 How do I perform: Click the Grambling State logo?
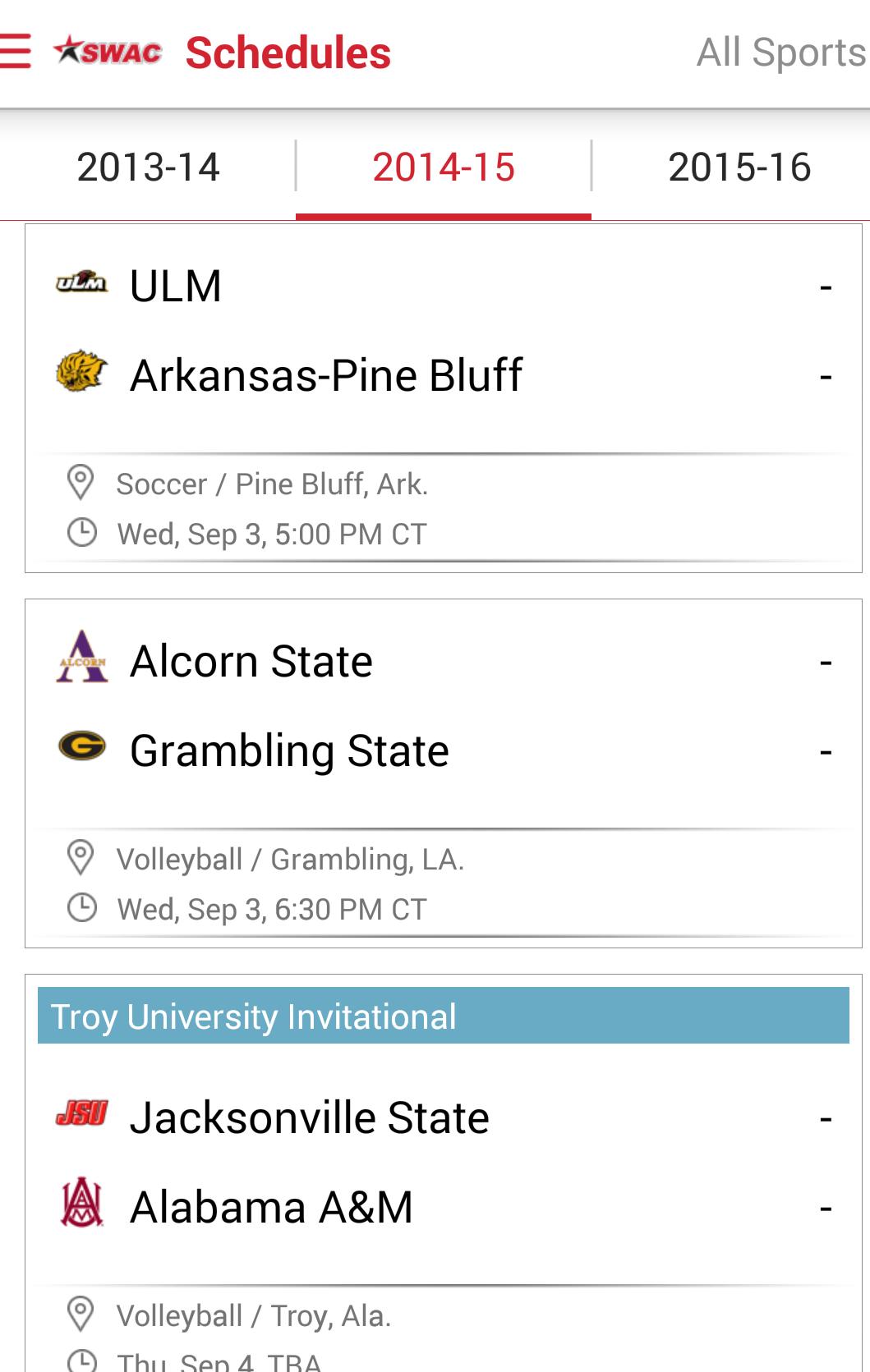tap(81, 747)
